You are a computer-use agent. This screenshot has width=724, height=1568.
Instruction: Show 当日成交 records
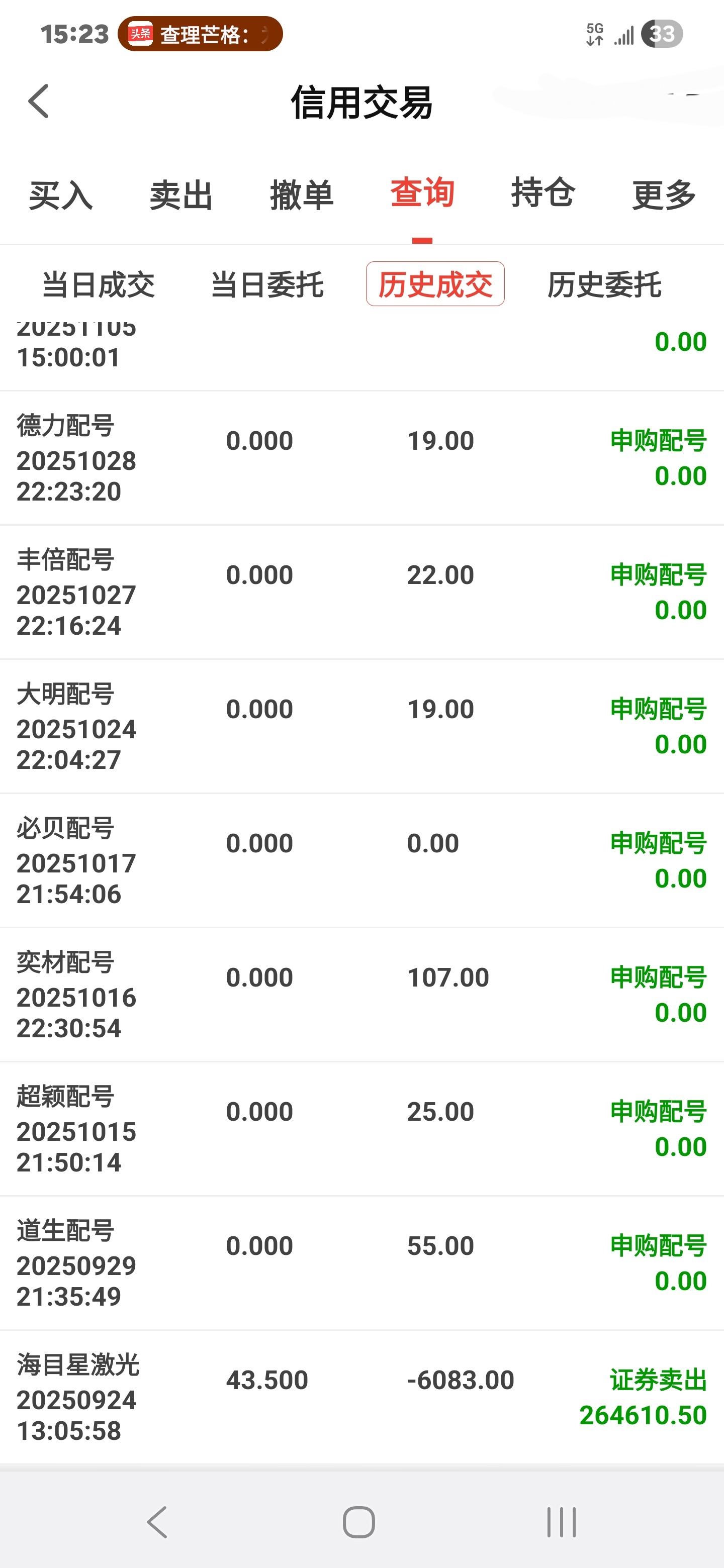pyautogui.click(x=98, y=284)
